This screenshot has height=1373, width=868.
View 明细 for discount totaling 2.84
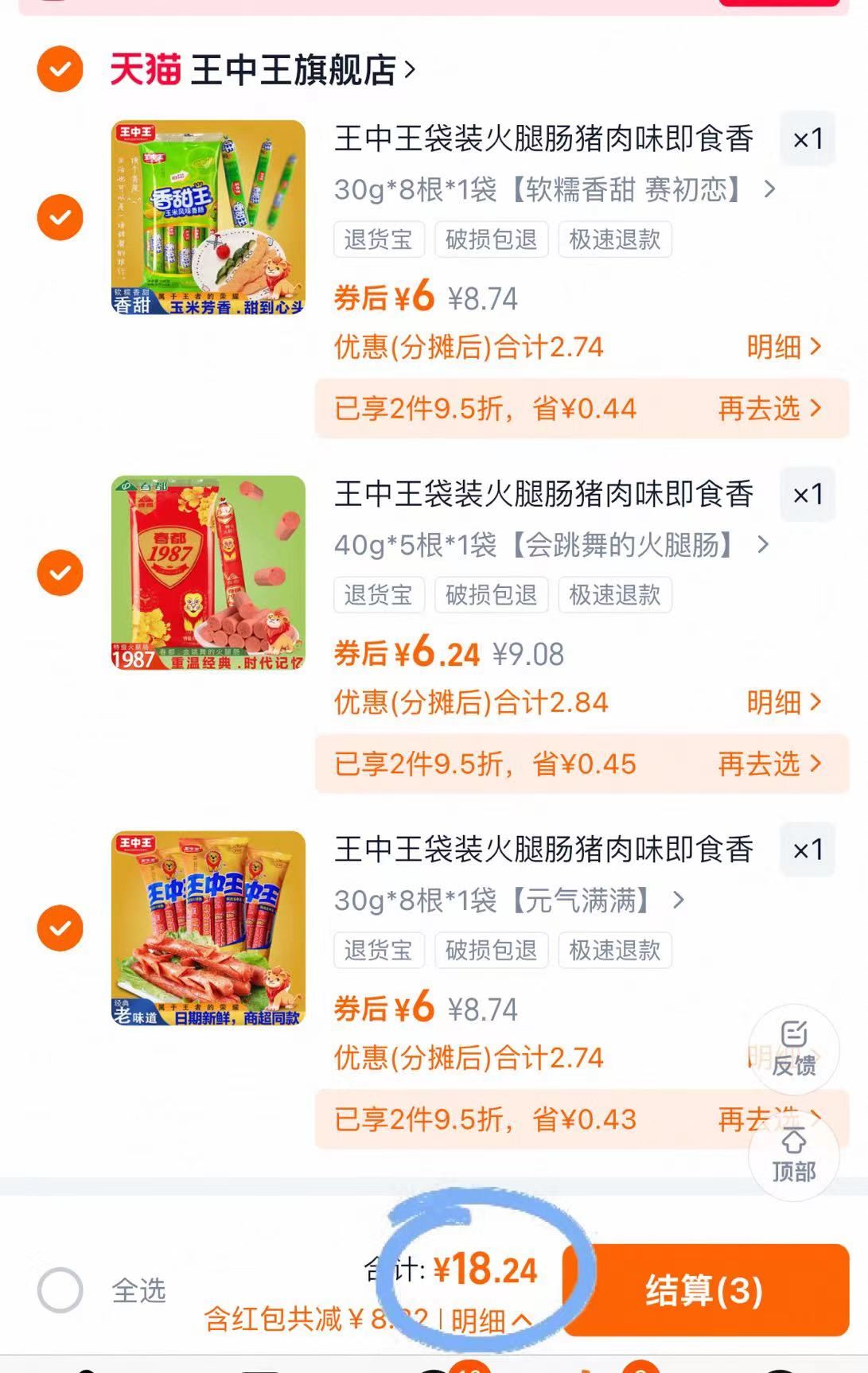(783, 702)
